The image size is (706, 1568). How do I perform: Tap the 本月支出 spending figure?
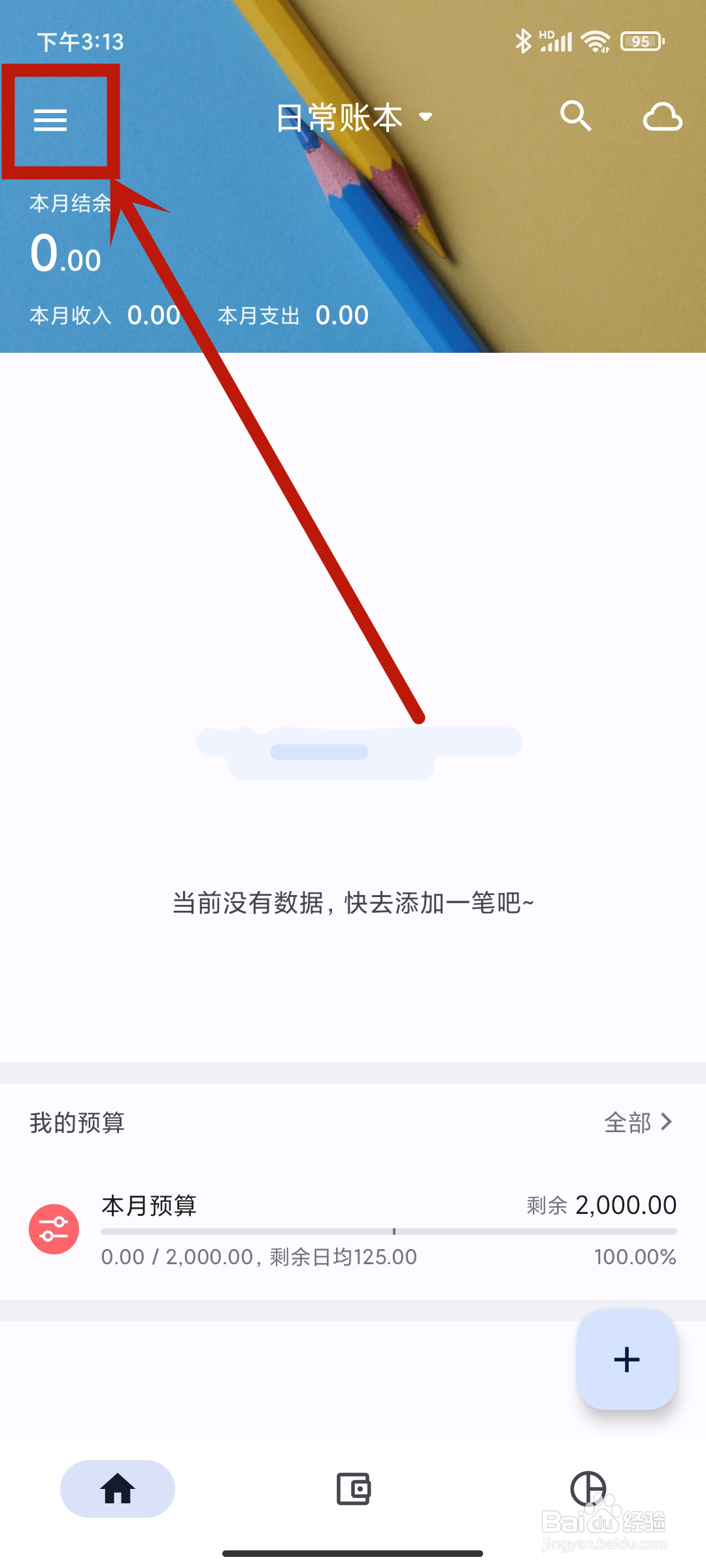[x=343, y=316]
